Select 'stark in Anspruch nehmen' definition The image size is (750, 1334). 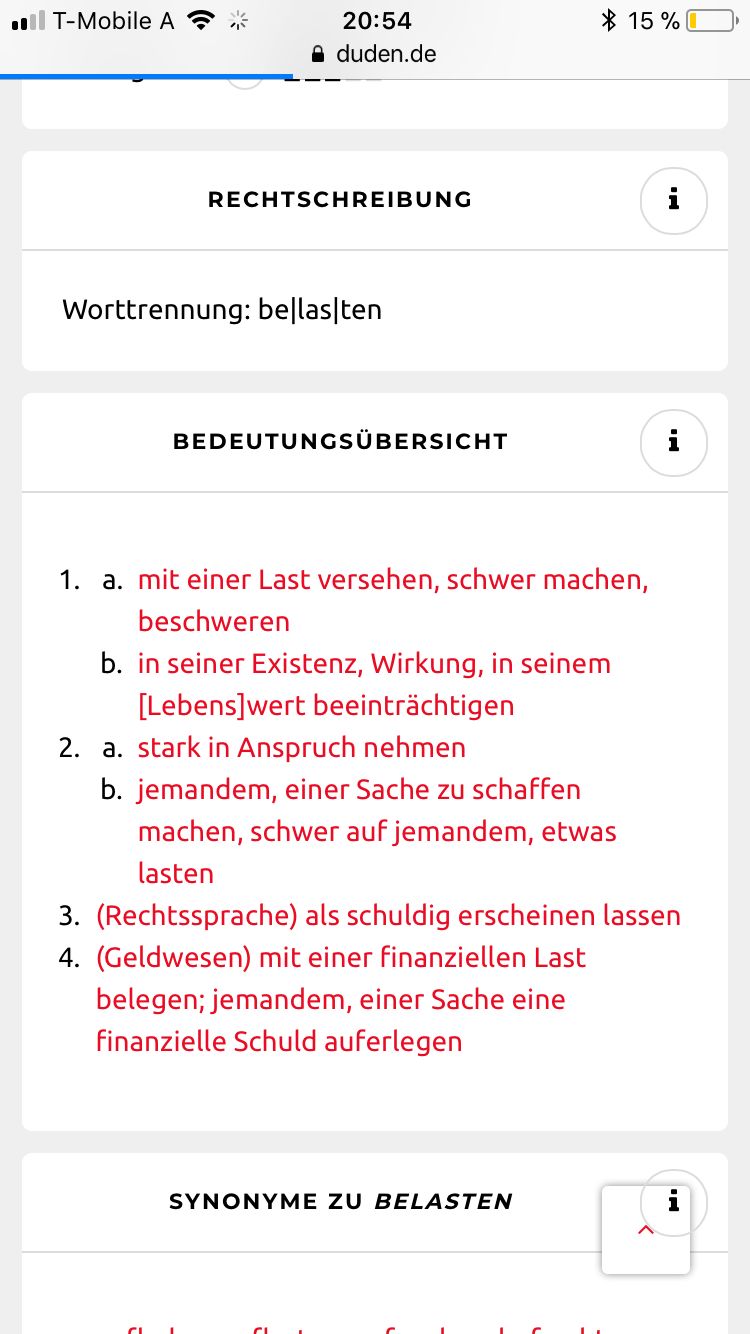click(302, 747)
